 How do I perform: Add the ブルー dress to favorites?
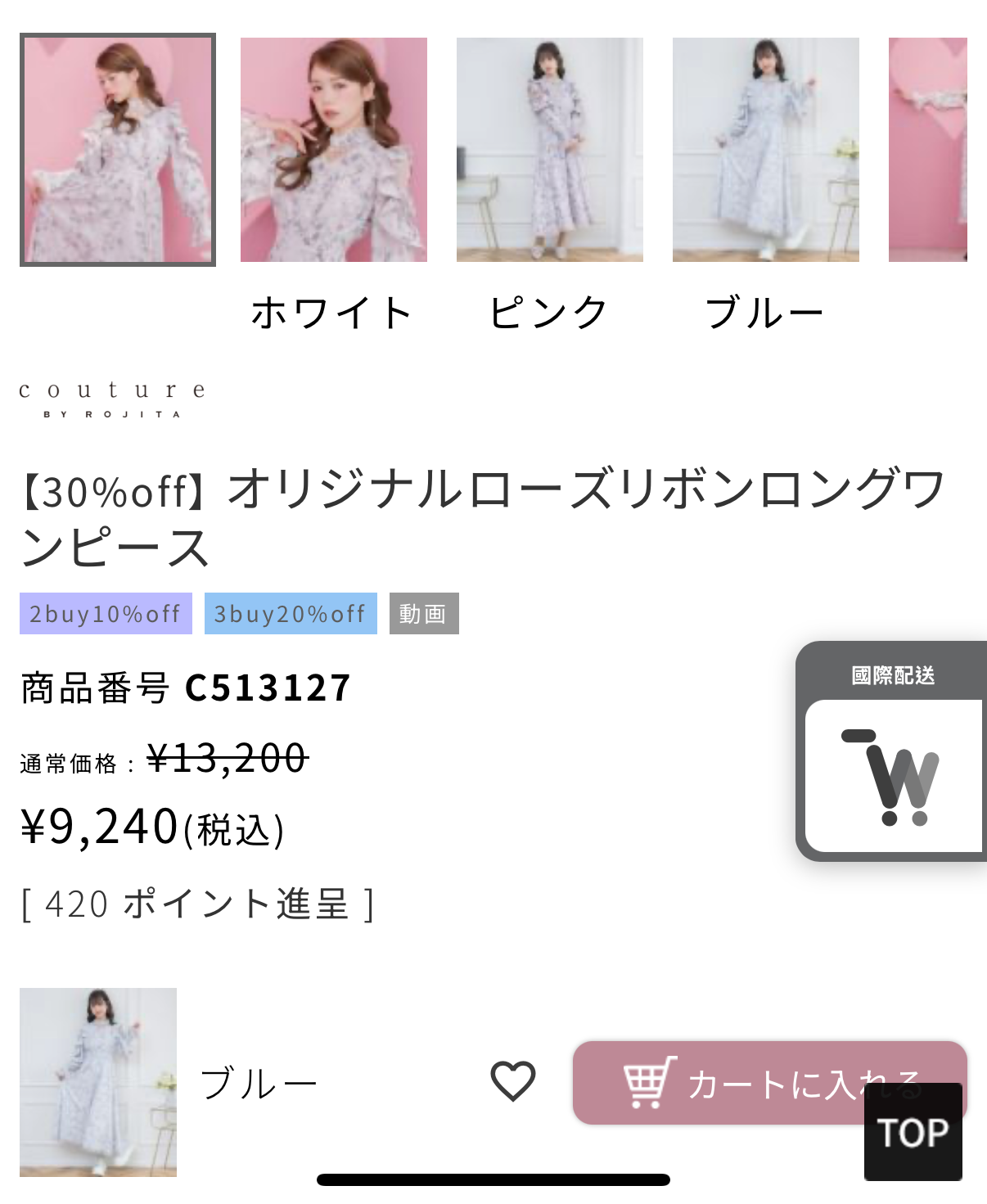[x=513, y=1081]
